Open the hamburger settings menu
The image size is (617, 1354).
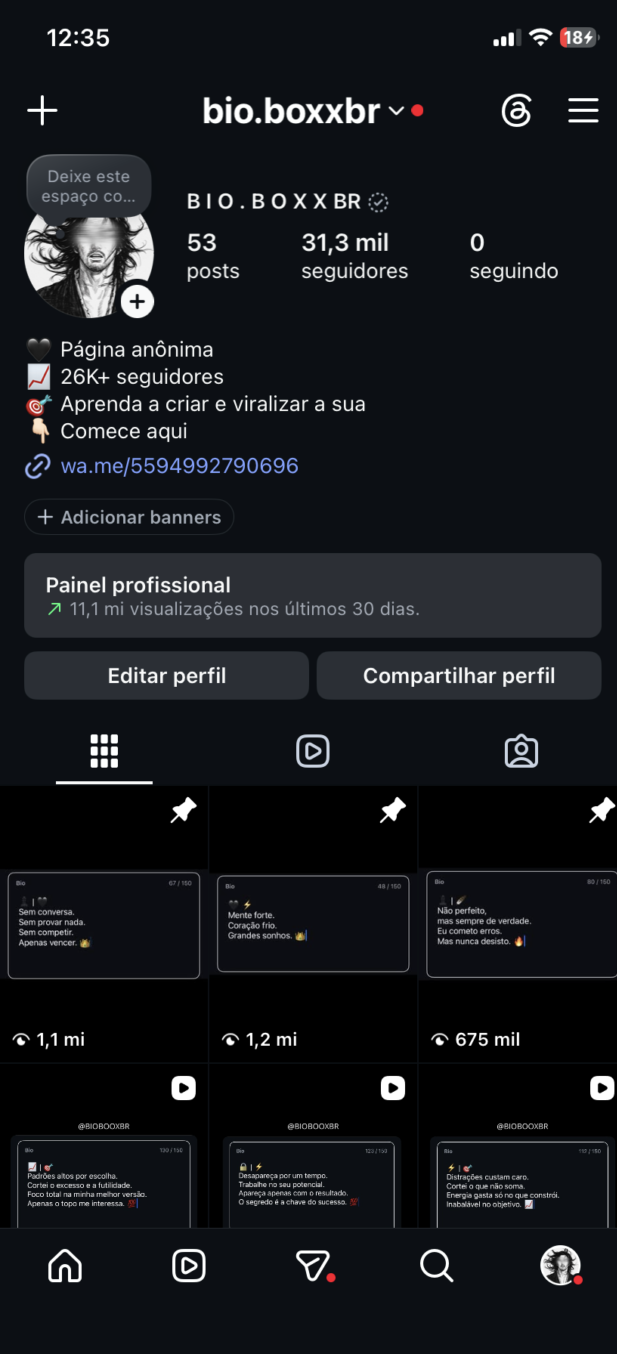tap(583, 111)
